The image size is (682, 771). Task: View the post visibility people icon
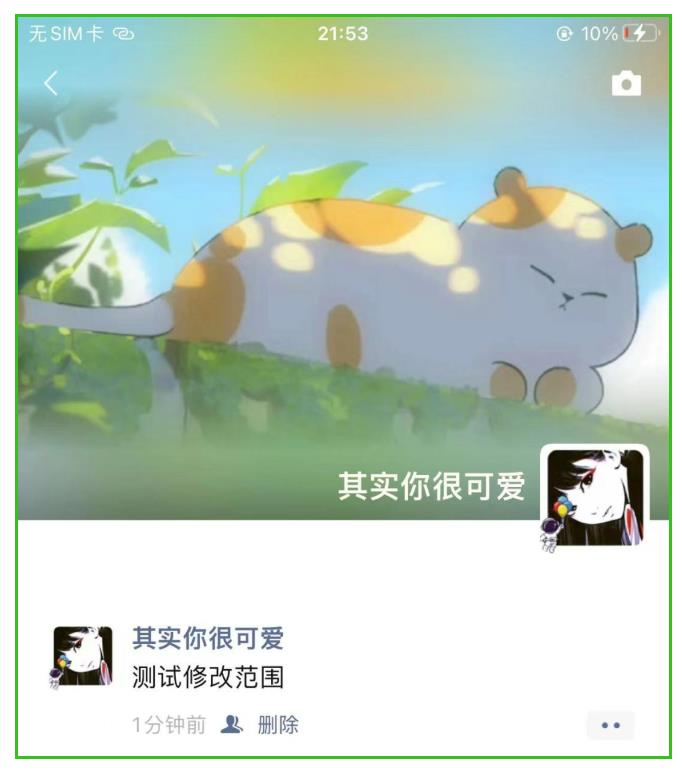pyautogui.click(x=232, y=725)
